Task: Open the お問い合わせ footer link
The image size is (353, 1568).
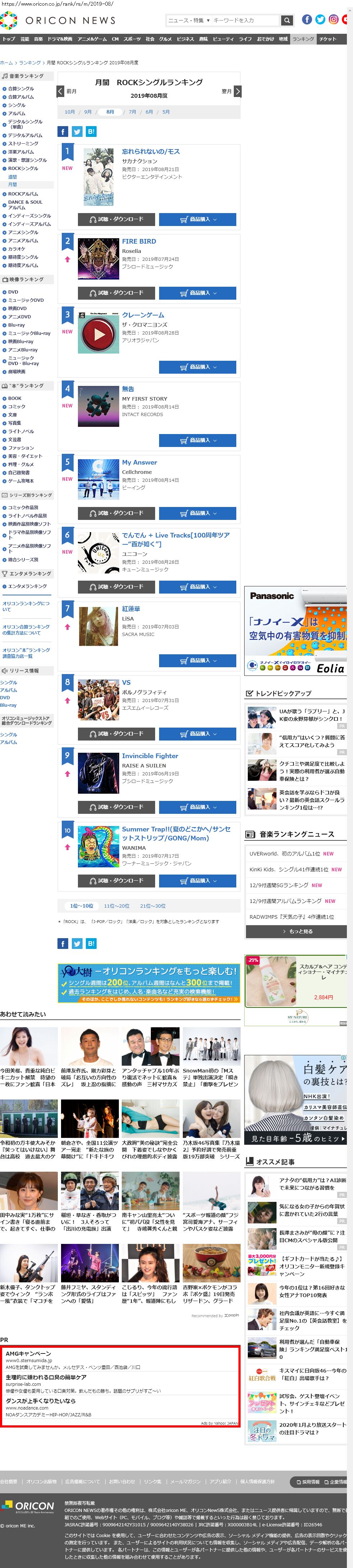Action: (122, 1481)
